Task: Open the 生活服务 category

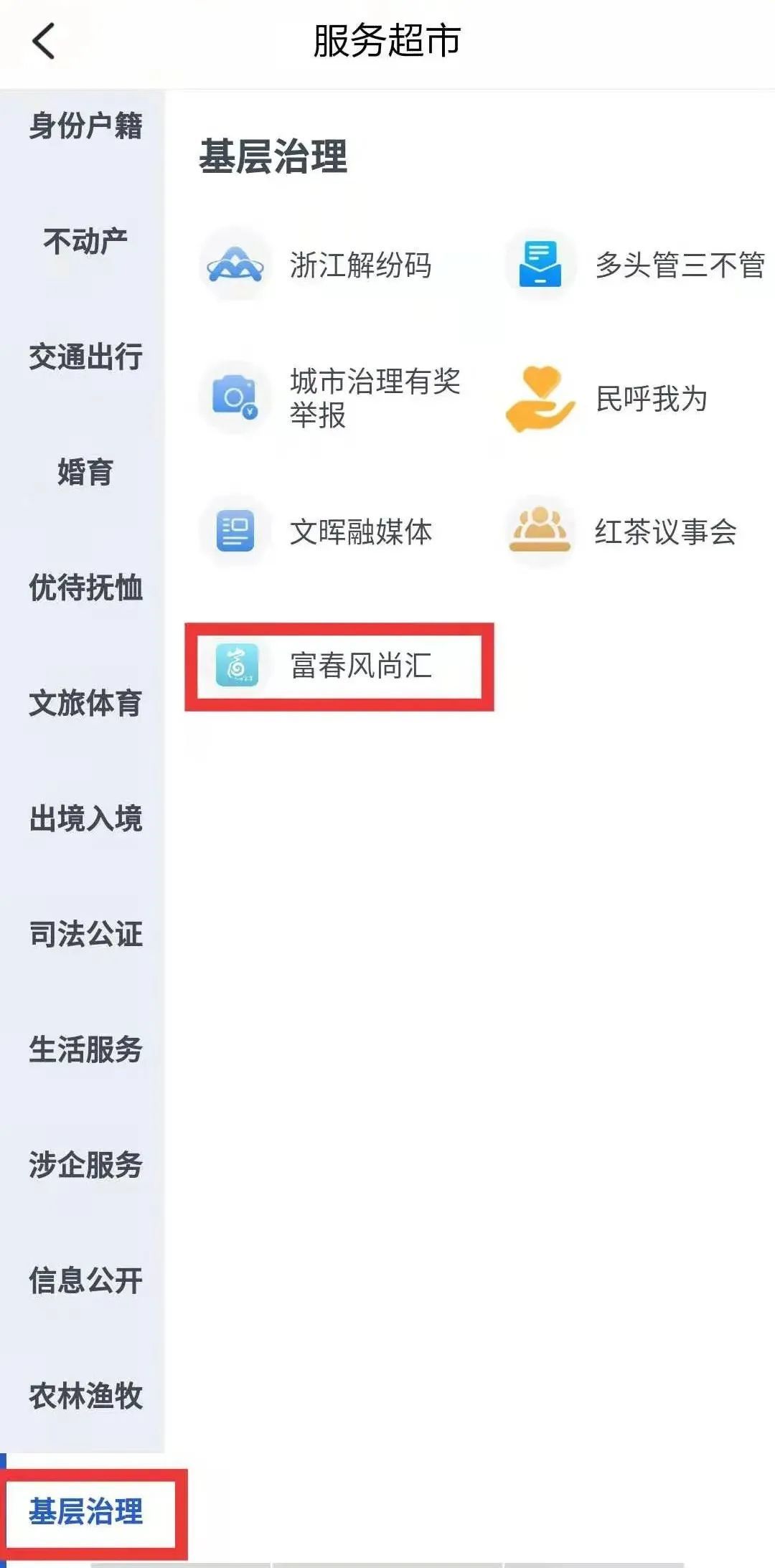Action: (x=85, y=1049)
